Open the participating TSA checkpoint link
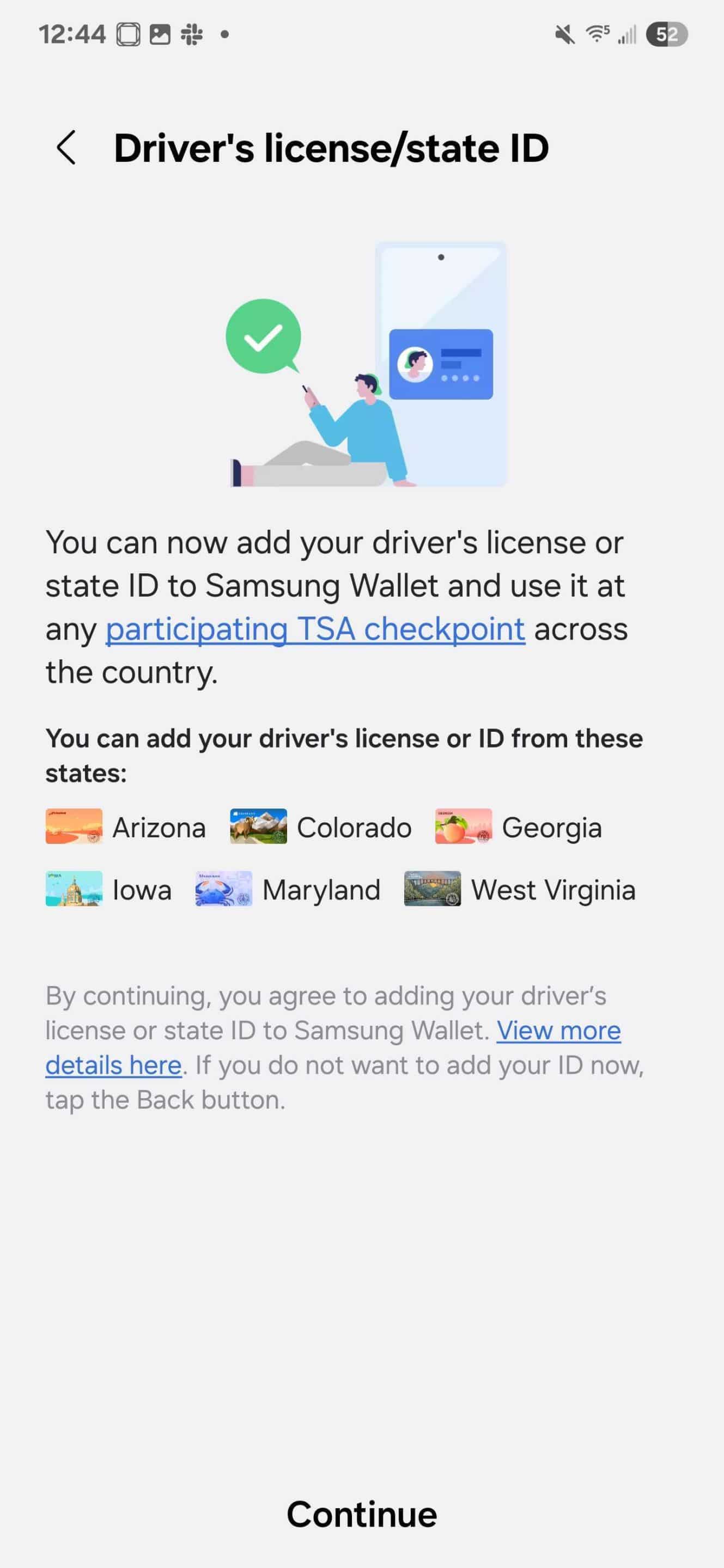The image size is (724, 1568). pyautogui.click(x=315, y=629)
